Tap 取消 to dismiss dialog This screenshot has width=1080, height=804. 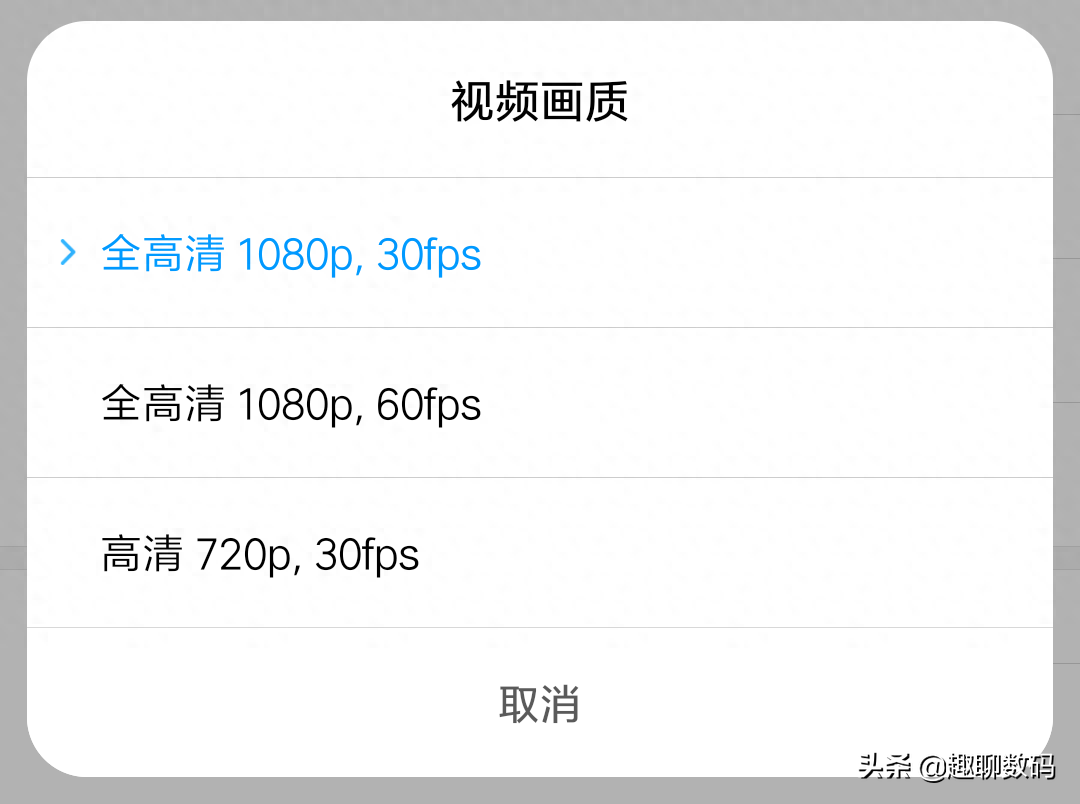(x=539, y=705)
